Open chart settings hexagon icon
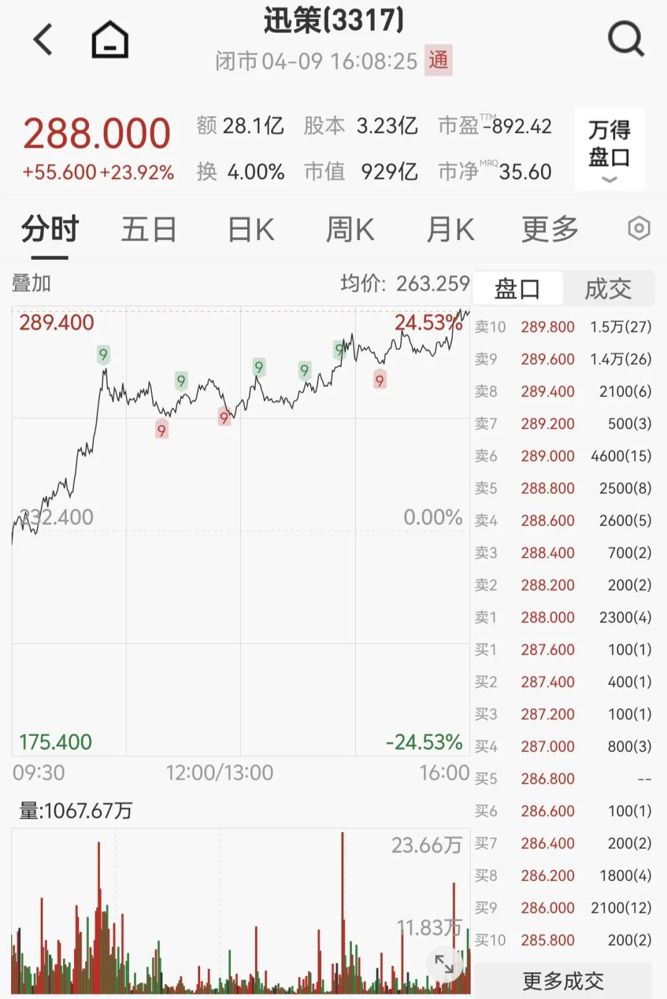667x999 pixels. tap(639, 229)
